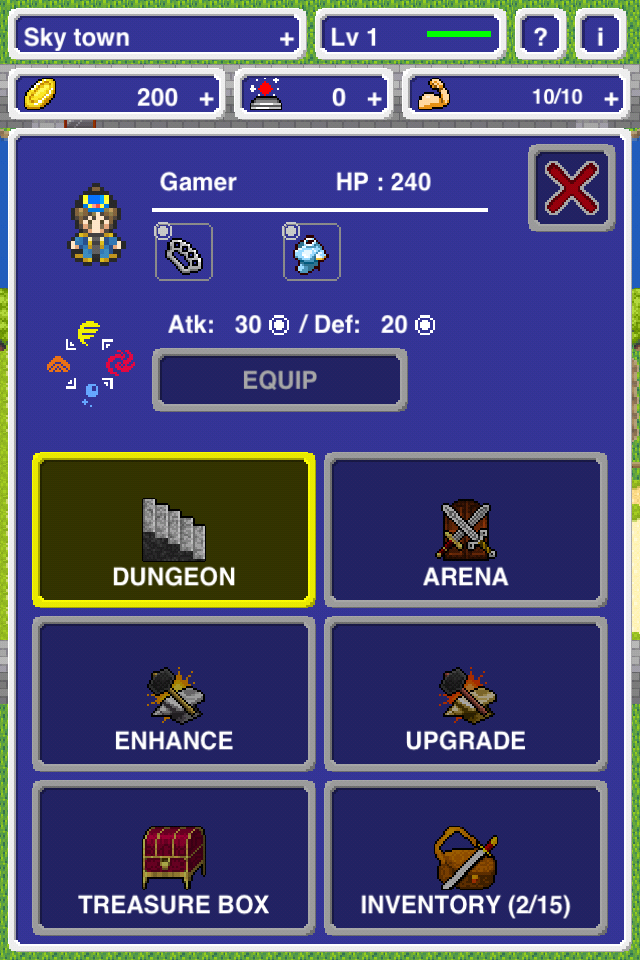Tap the EQUIP button
Viewport: 640px width, 960px height.
[x=280, y=380]
